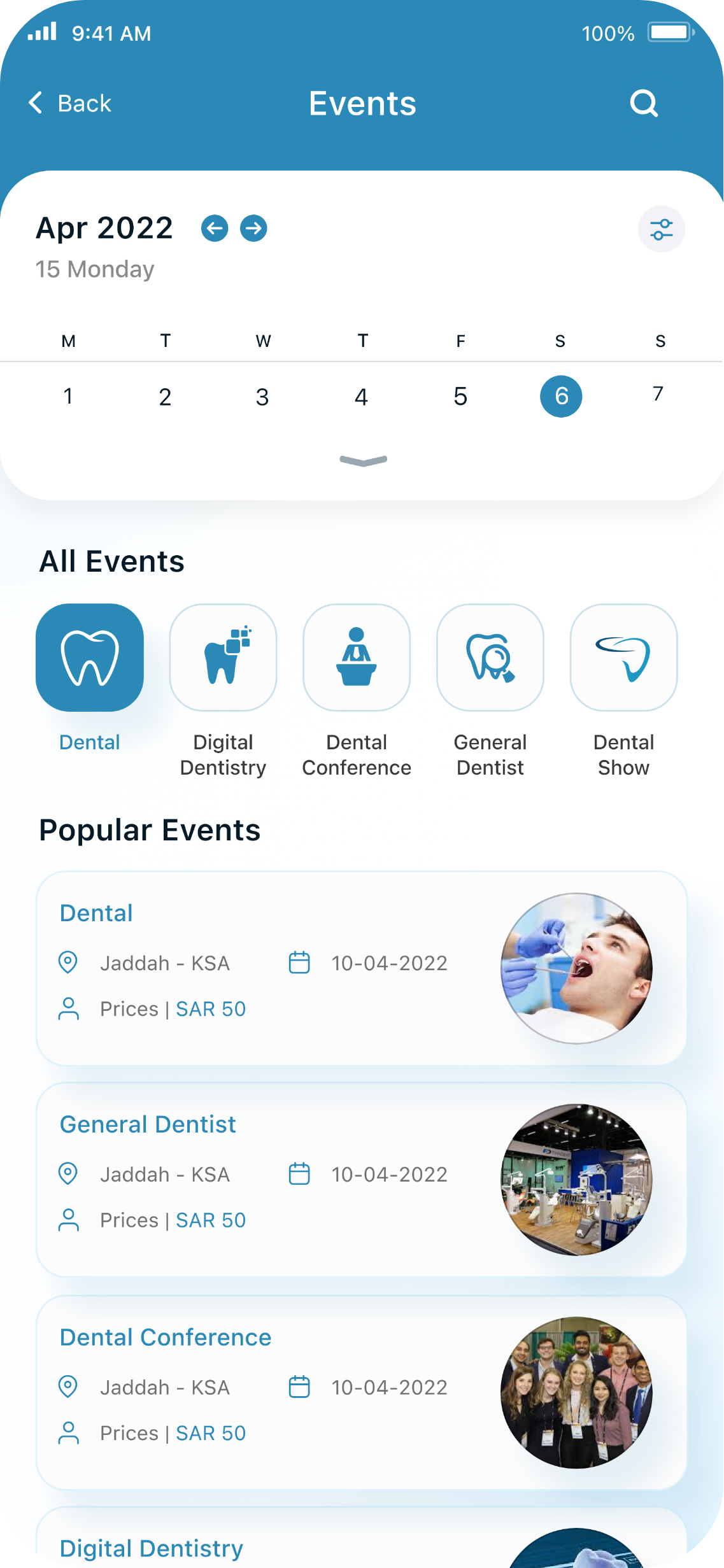Switch to Digital Dentistry category

pos(223,658)
